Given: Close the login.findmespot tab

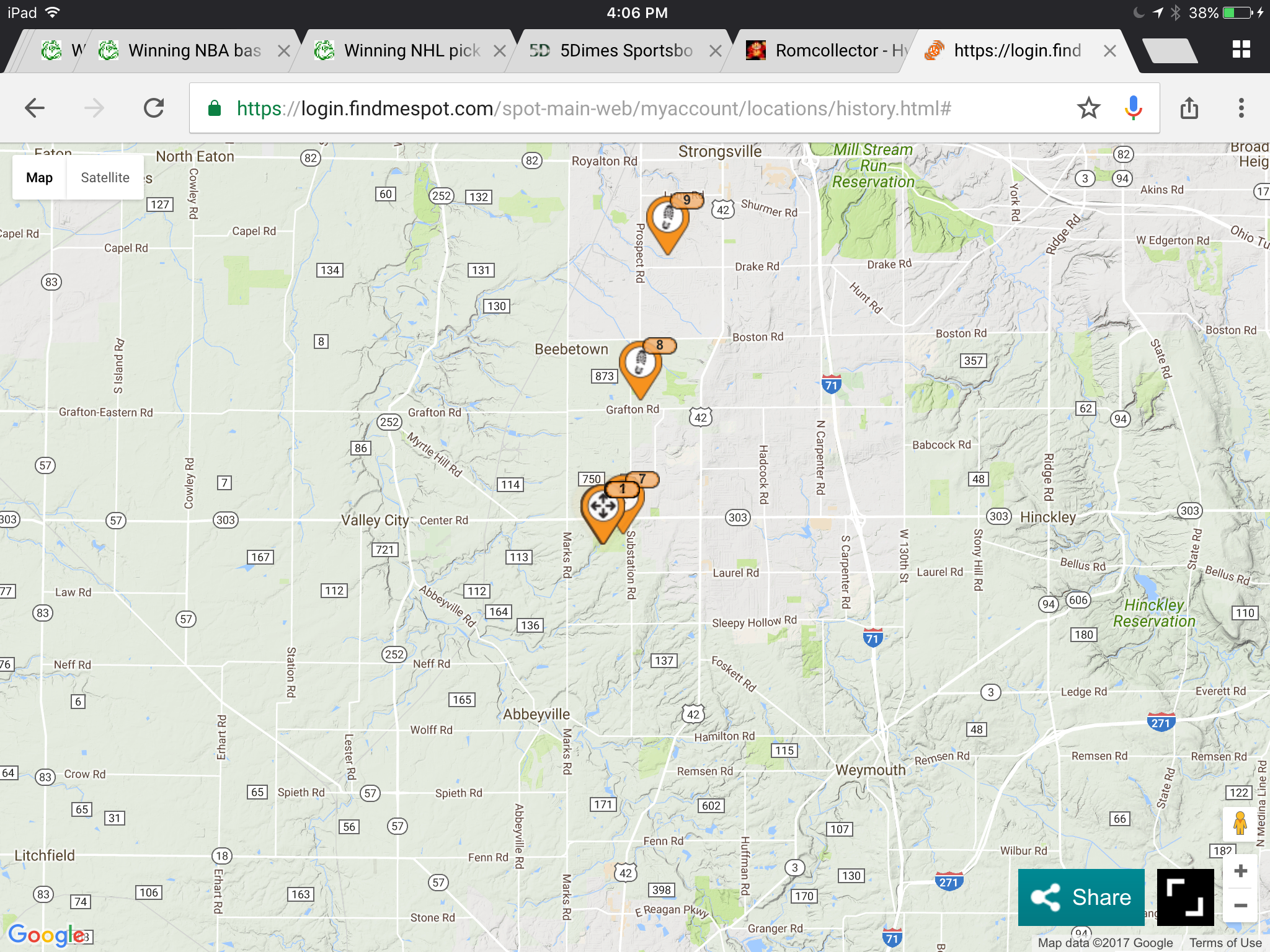Looking at the screenshot, I should (1110, 51).
